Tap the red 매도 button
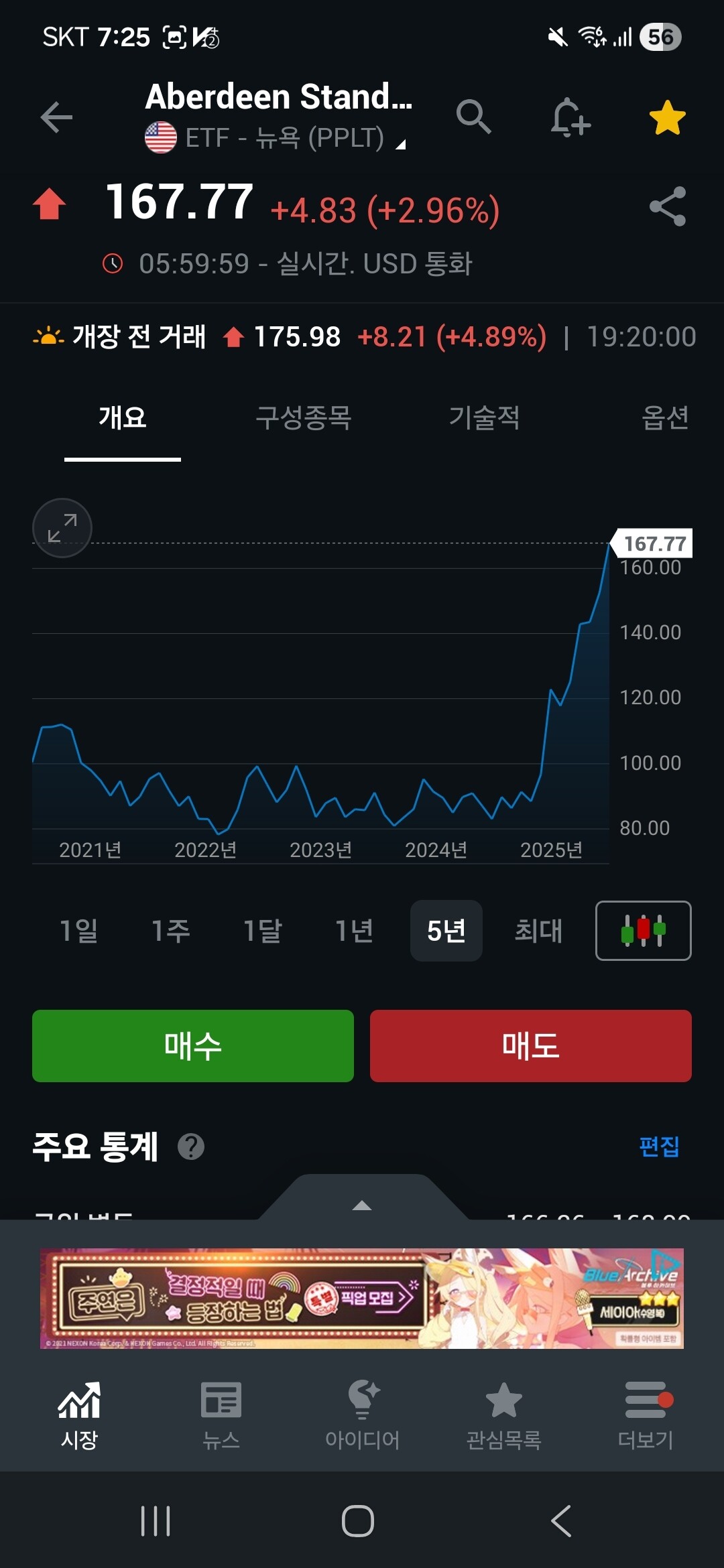The height and width of the screenshot is (1568, 724). click(x=530, y=1046)
